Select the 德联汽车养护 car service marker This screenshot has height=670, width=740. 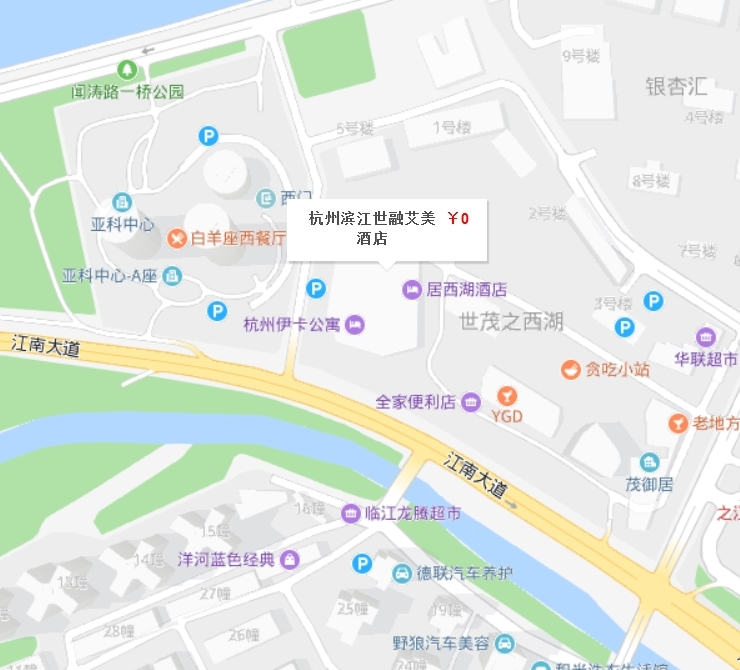coord(401,573)
